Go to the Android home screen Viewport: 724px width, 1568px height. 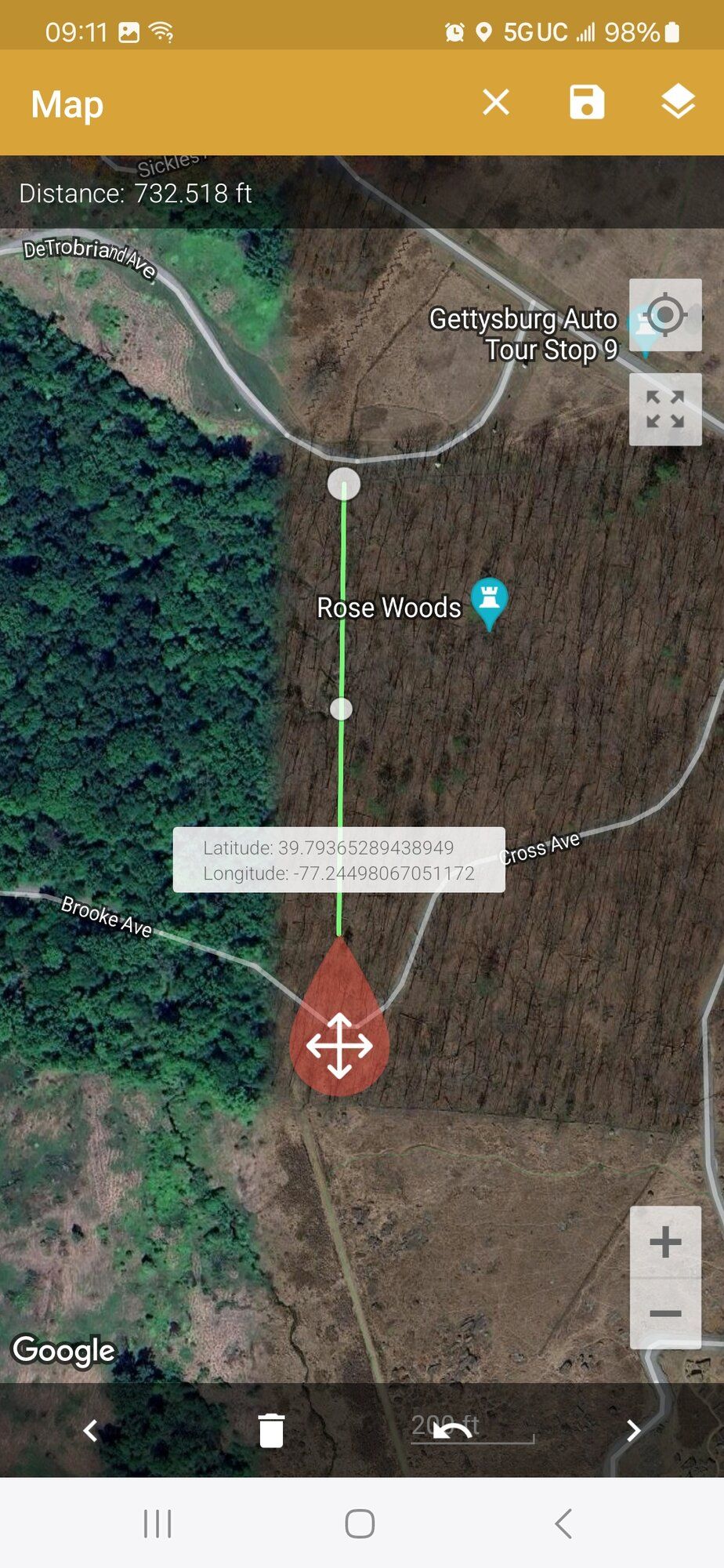[360, 1524]
